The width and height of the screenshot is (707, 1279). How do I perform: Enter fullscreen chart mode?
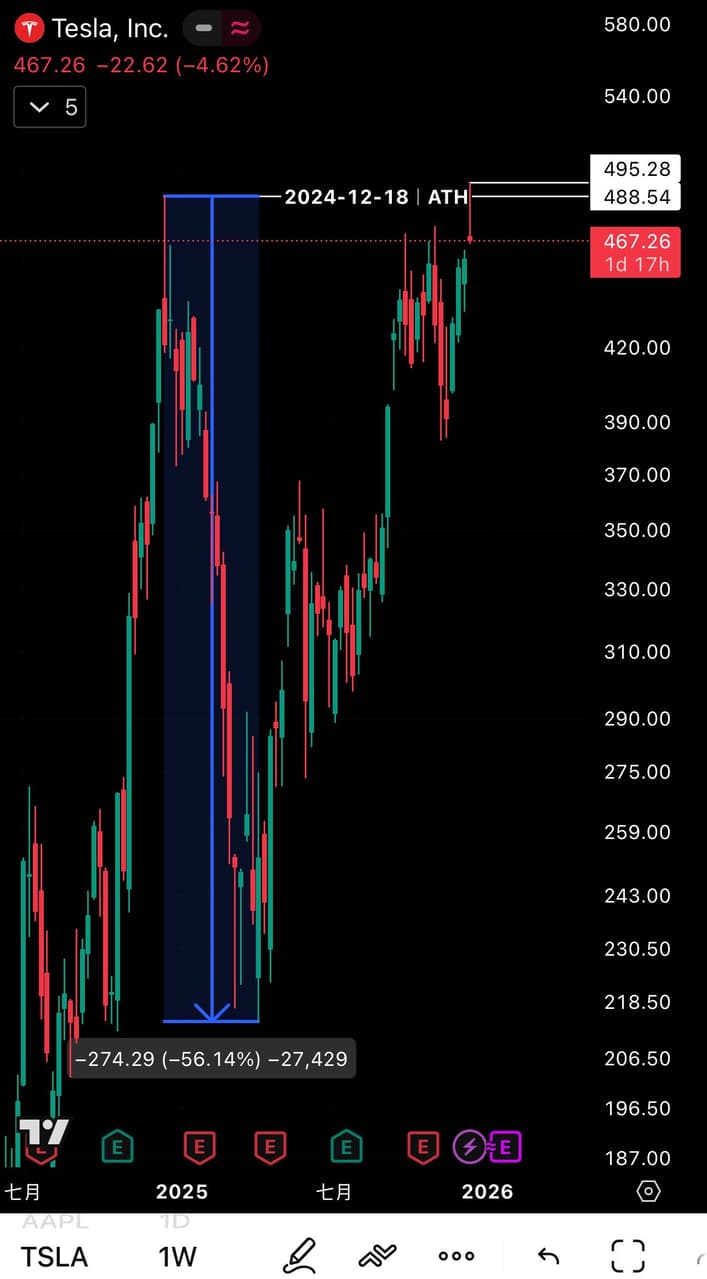(628, 1254)
